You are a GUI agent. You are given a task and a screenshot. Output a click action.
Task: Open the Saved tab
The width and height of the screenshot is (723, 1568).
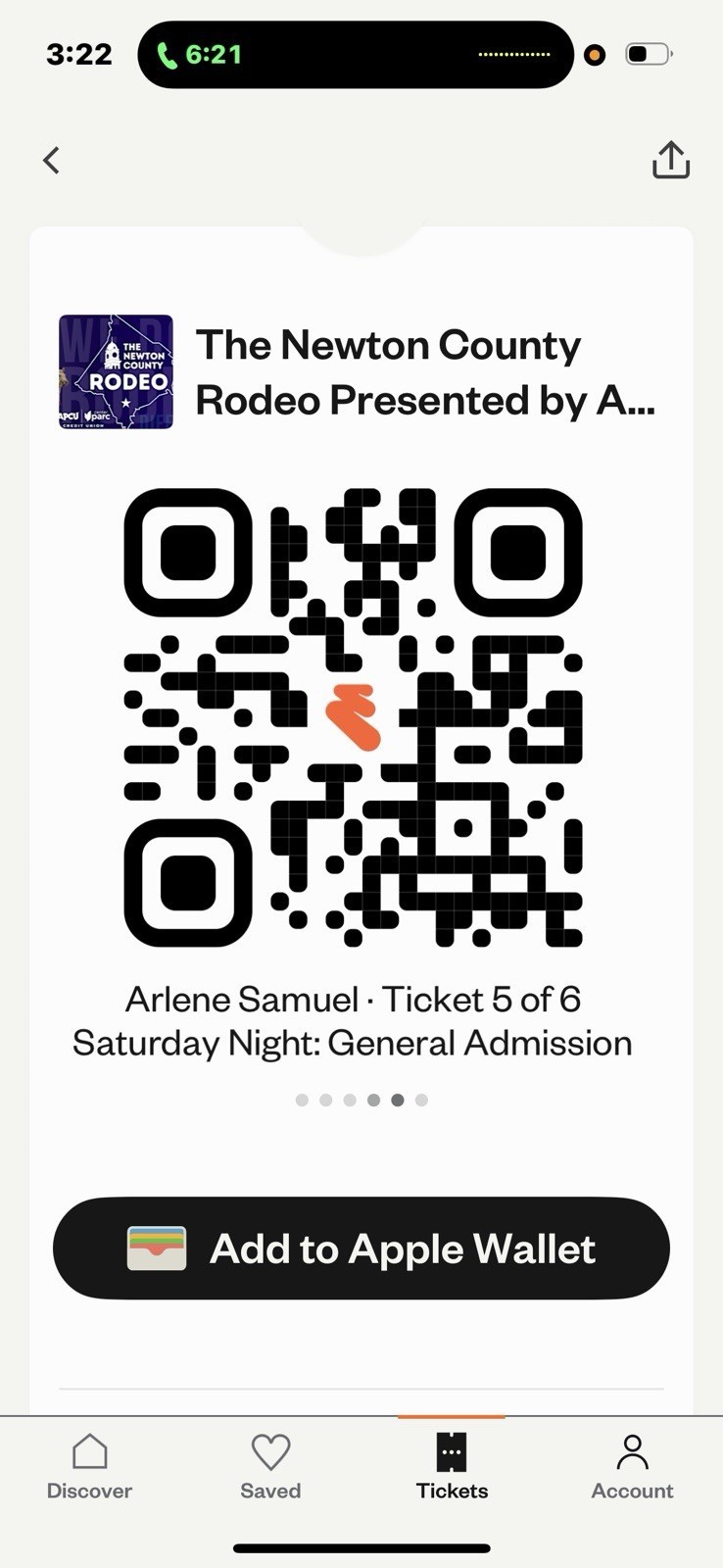[270, 1466]
